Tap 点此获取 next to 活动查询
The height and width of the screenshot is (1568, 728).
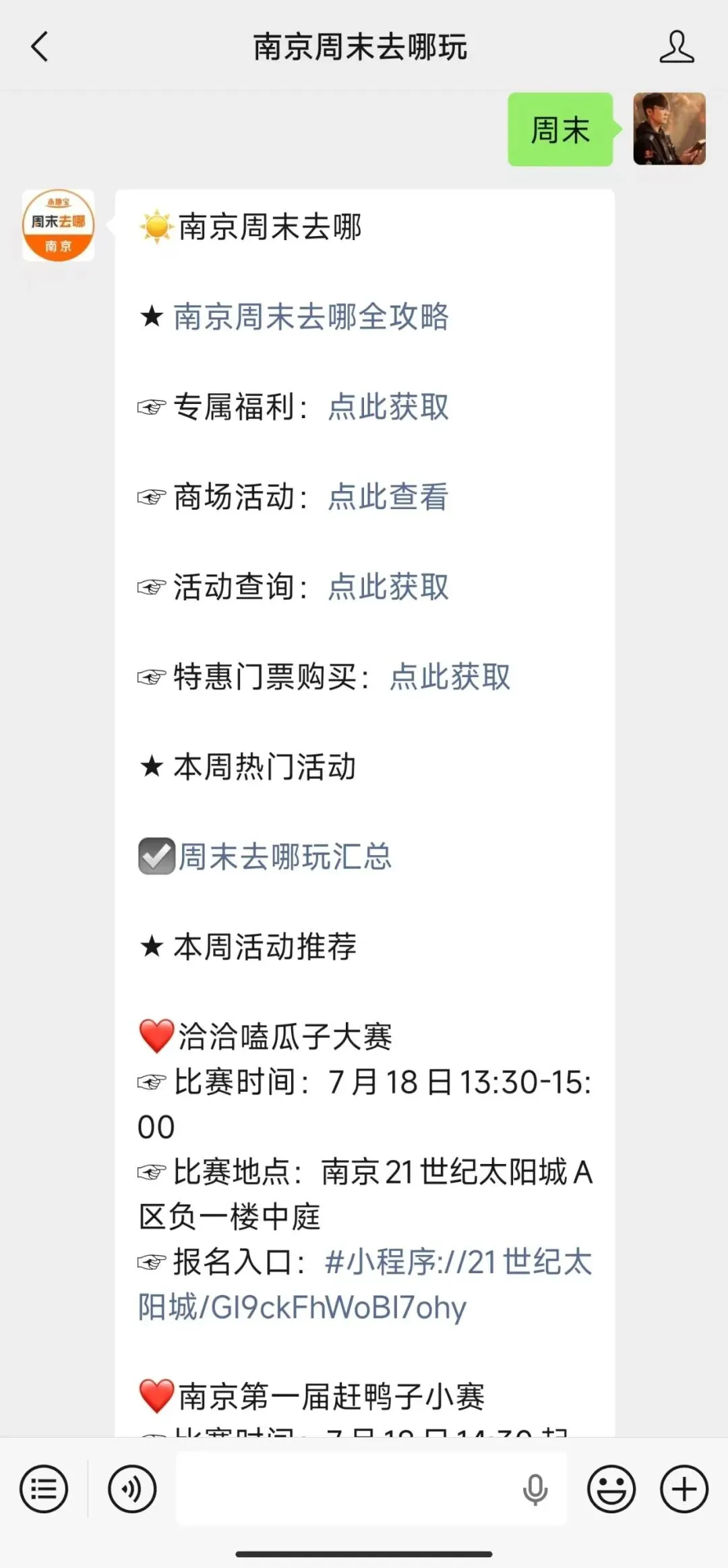pyautogui.click(x=388, y=587)
